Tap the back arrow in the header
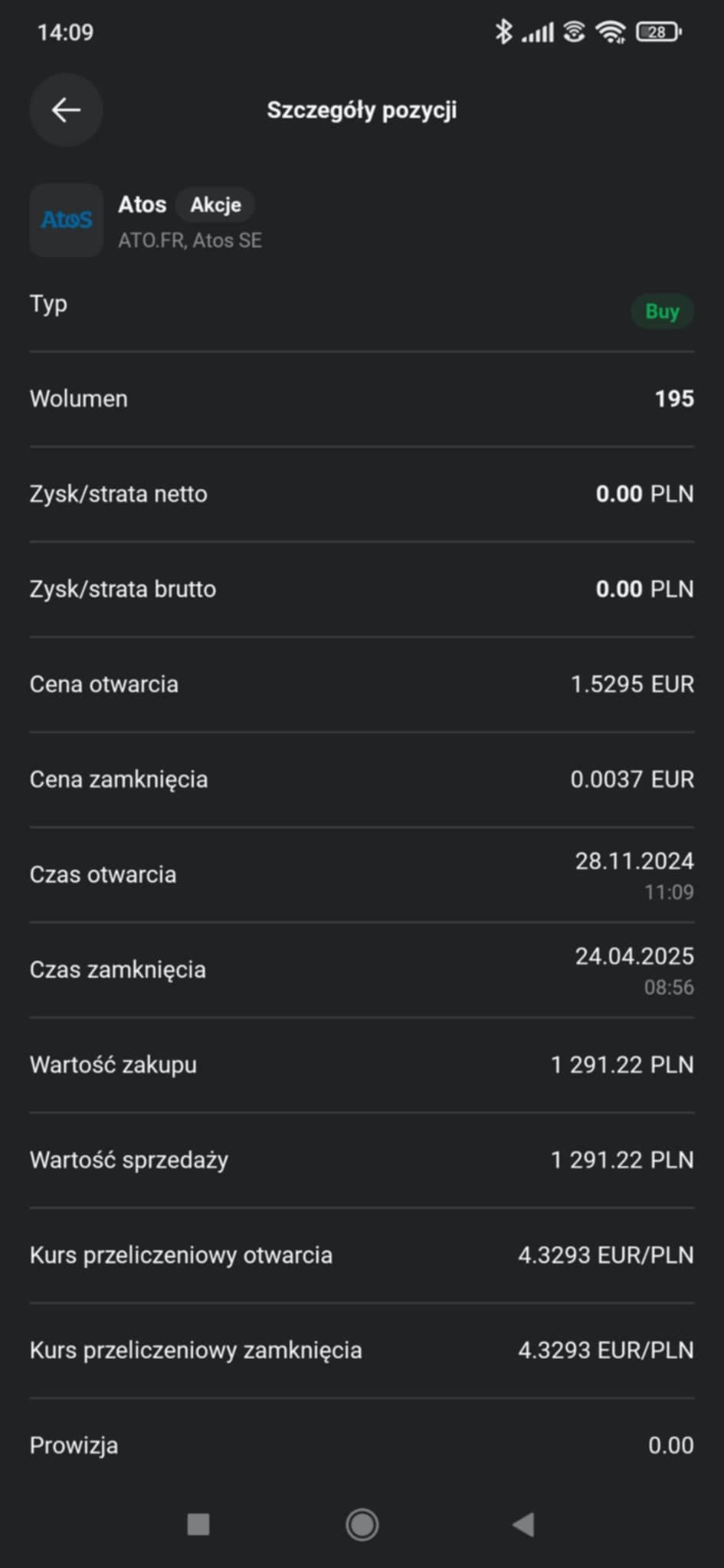This screenshot has height=1568, width=724. click(x=66, y=109)
